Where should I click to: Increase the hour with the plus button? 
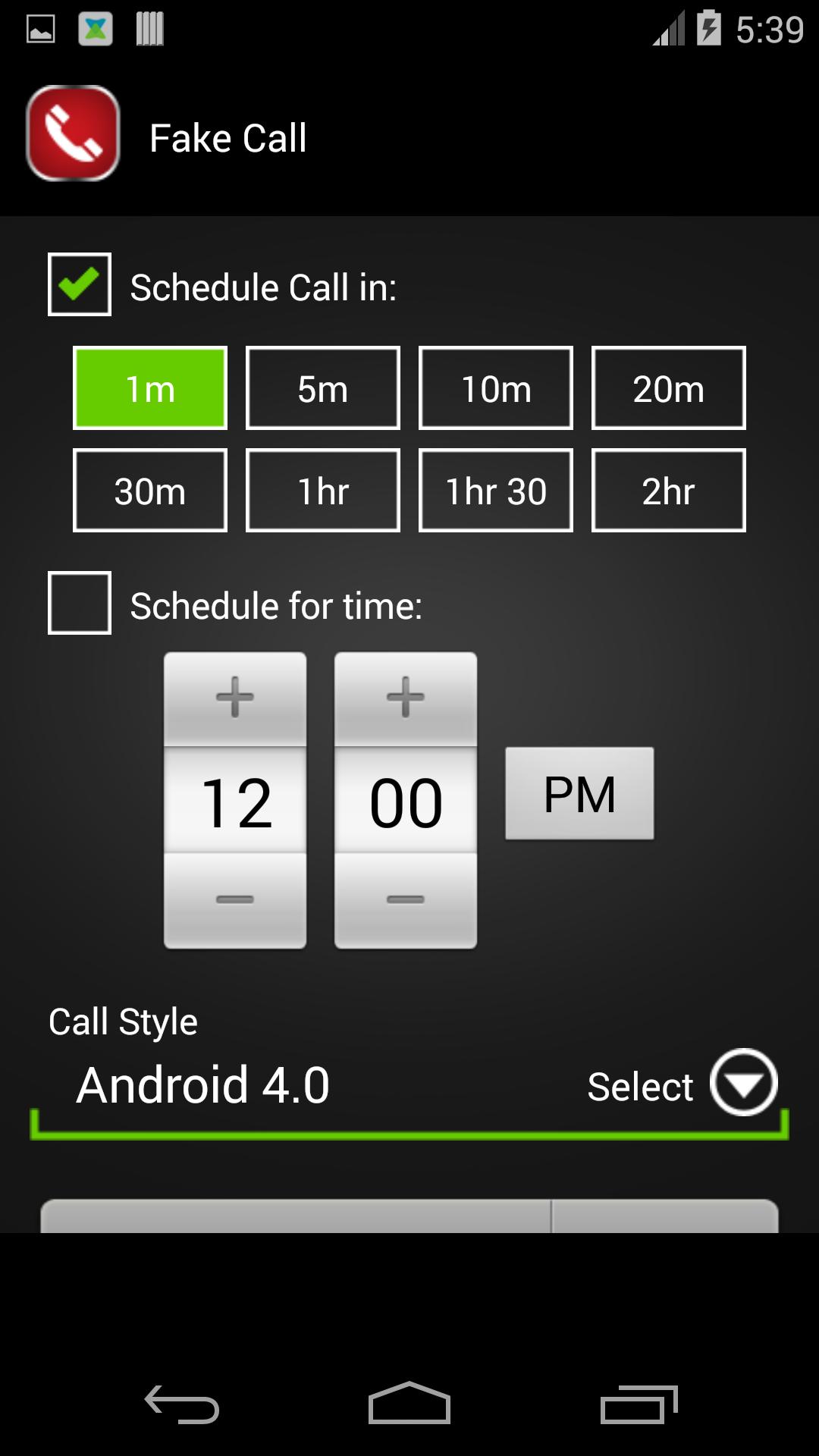tap(235, 698)
